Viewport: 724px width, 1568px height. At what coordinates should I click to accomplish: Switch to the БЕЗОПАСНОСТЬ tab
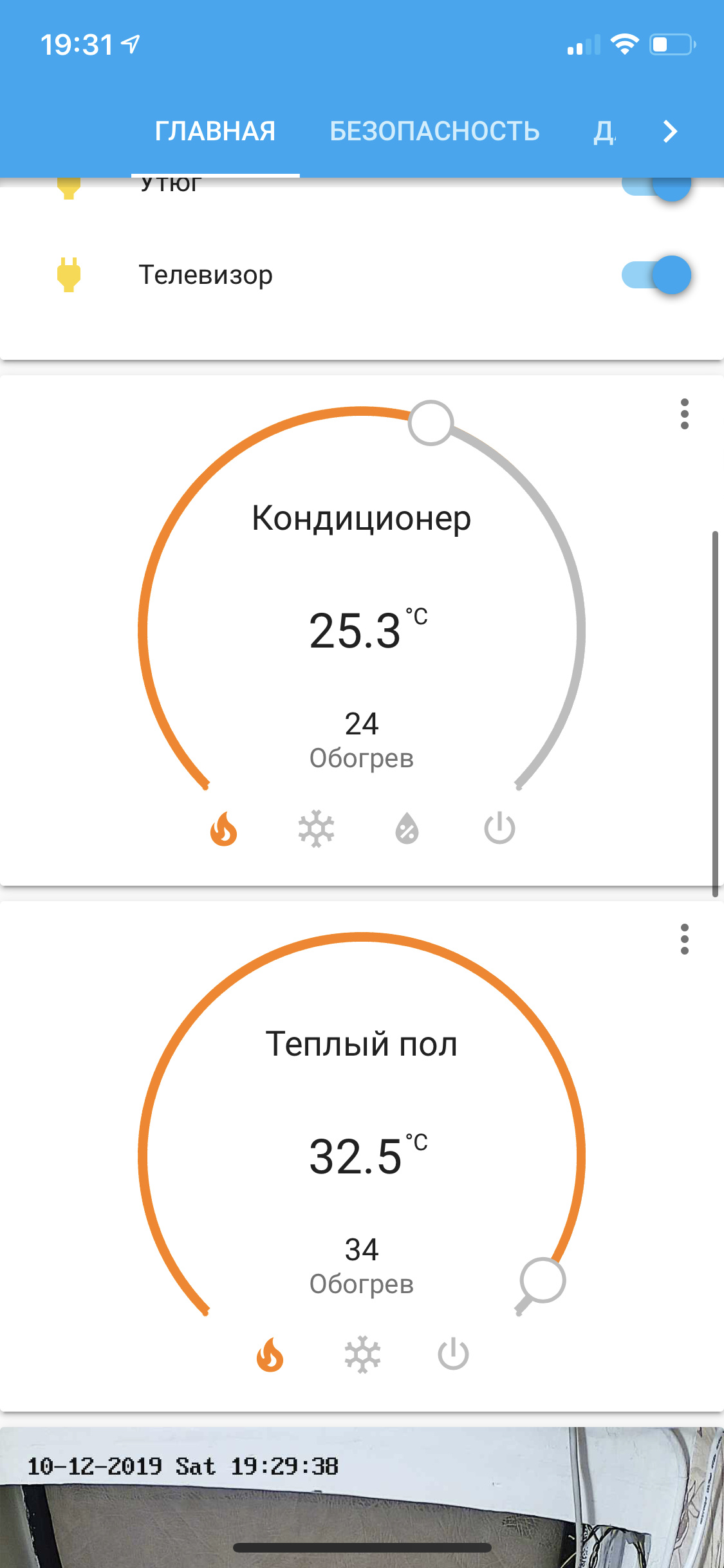pos(434,131)
